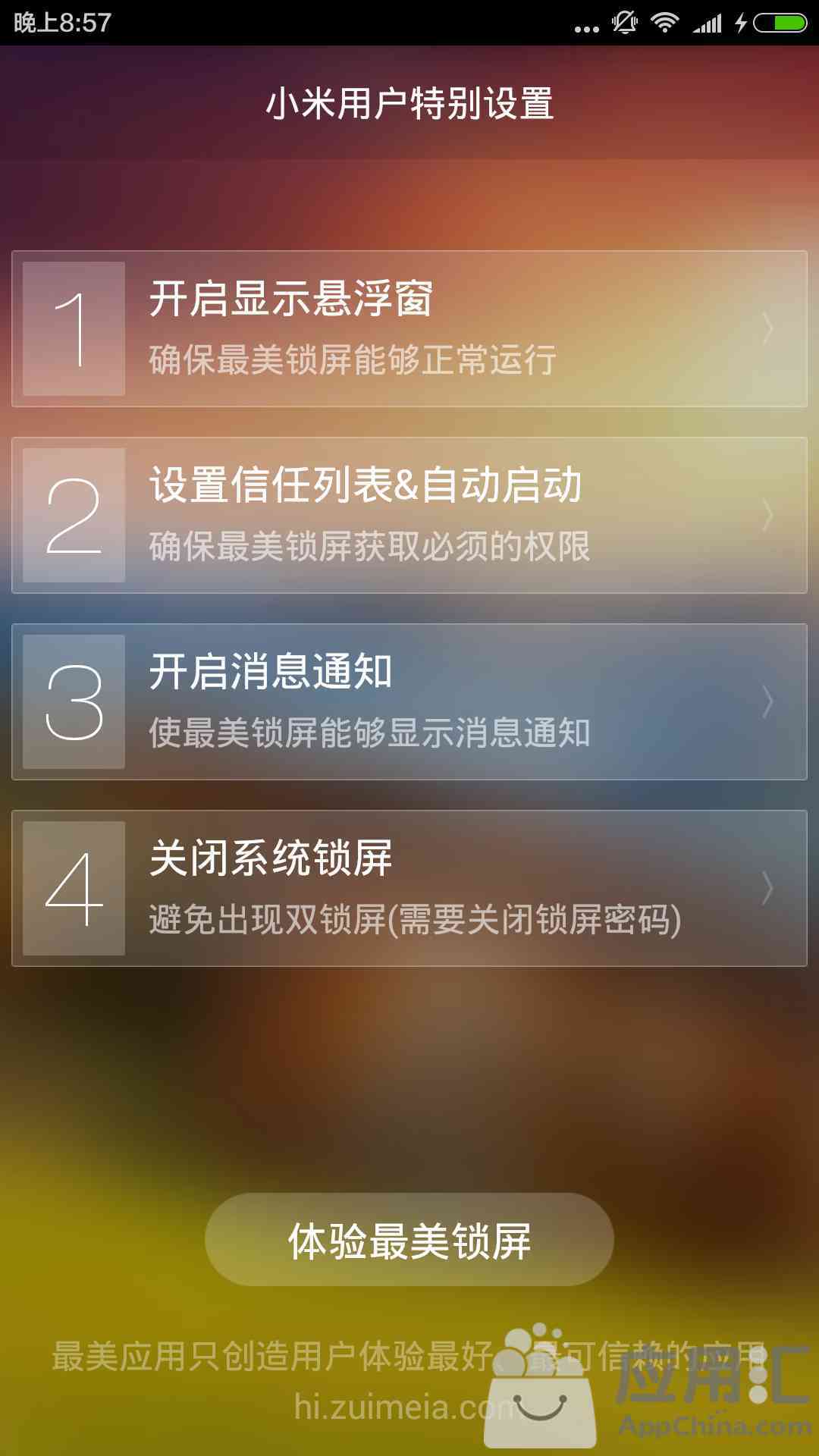Image resolution: width=819 pixels, height=1456 pixels.
Task: Tap the 体验最美锁屏 button
Action: click(x=409, y=1240)
